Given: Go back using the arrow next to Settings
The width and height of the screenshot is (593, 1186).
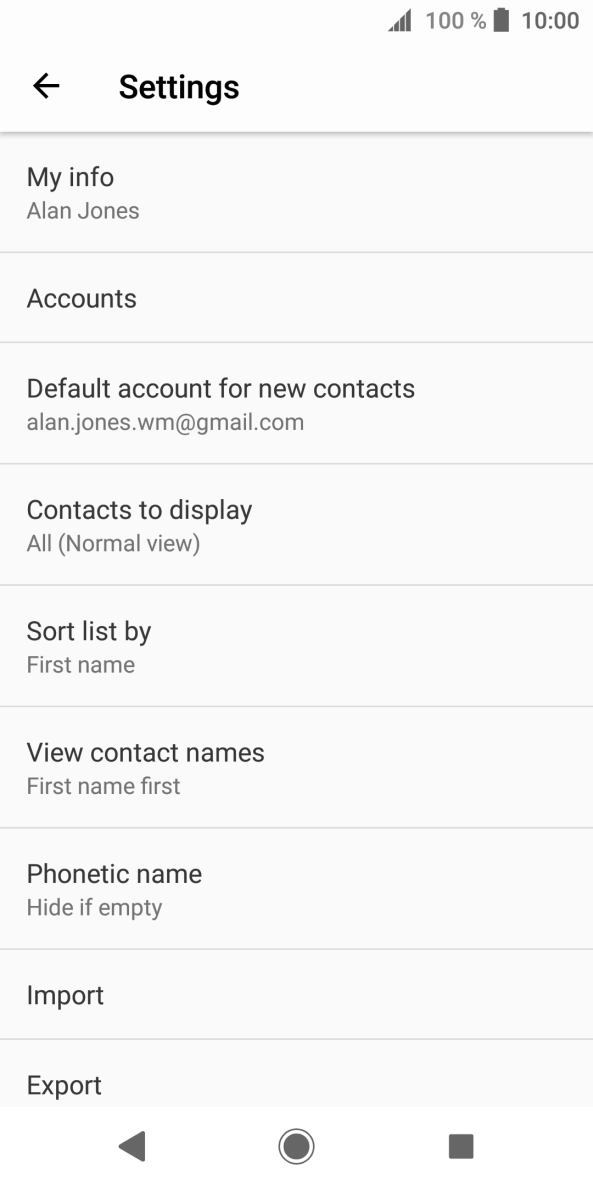Looking at the screenshot, I should point(46,86).
